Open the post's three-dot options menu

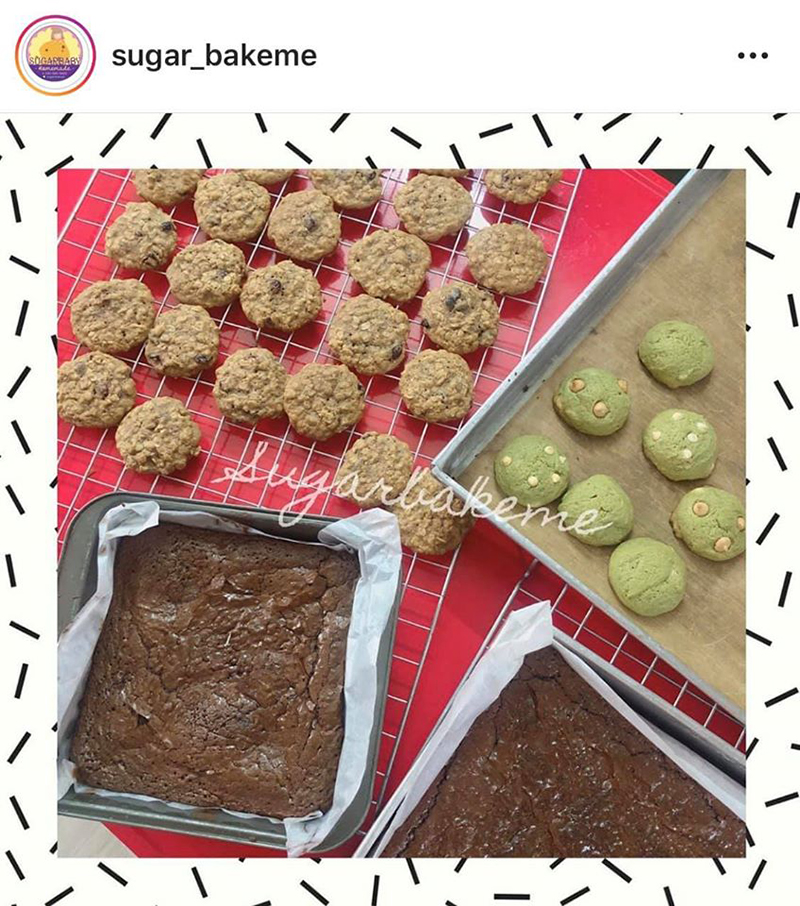[x=752, y=55]
